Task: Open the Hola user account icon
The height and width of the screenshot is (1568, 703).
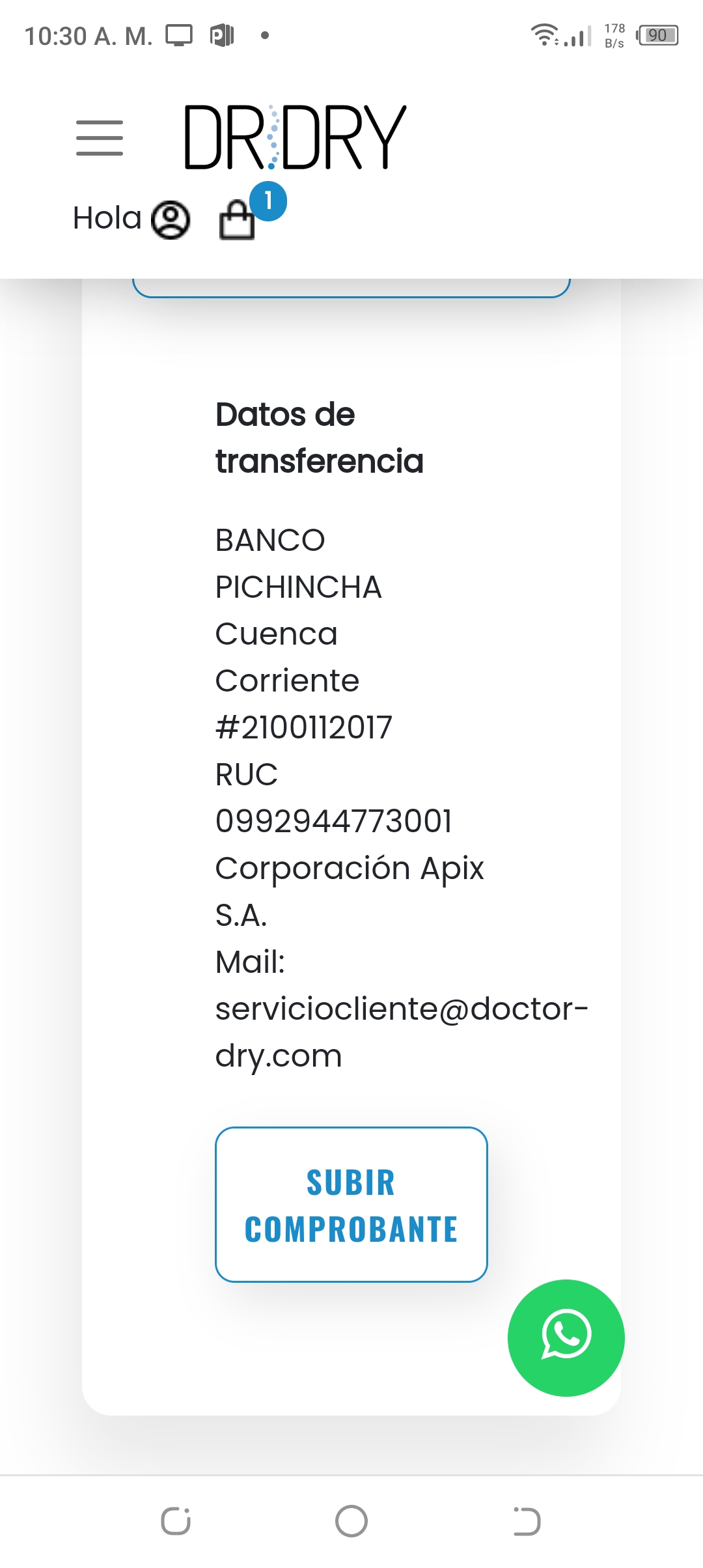Action: [171, 220]
